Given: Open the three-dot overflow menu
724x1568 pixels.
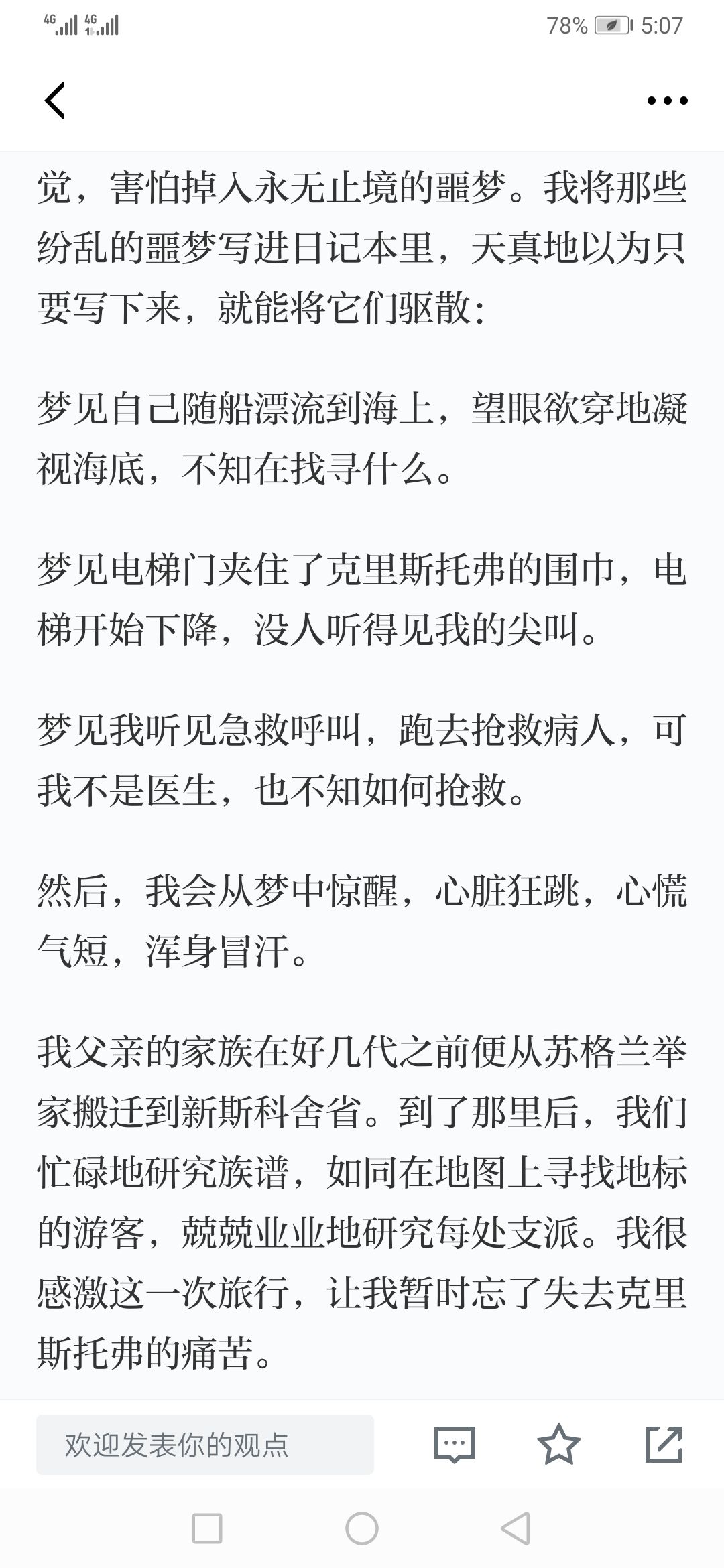Looking at the screenshot, I should point(667,101).
